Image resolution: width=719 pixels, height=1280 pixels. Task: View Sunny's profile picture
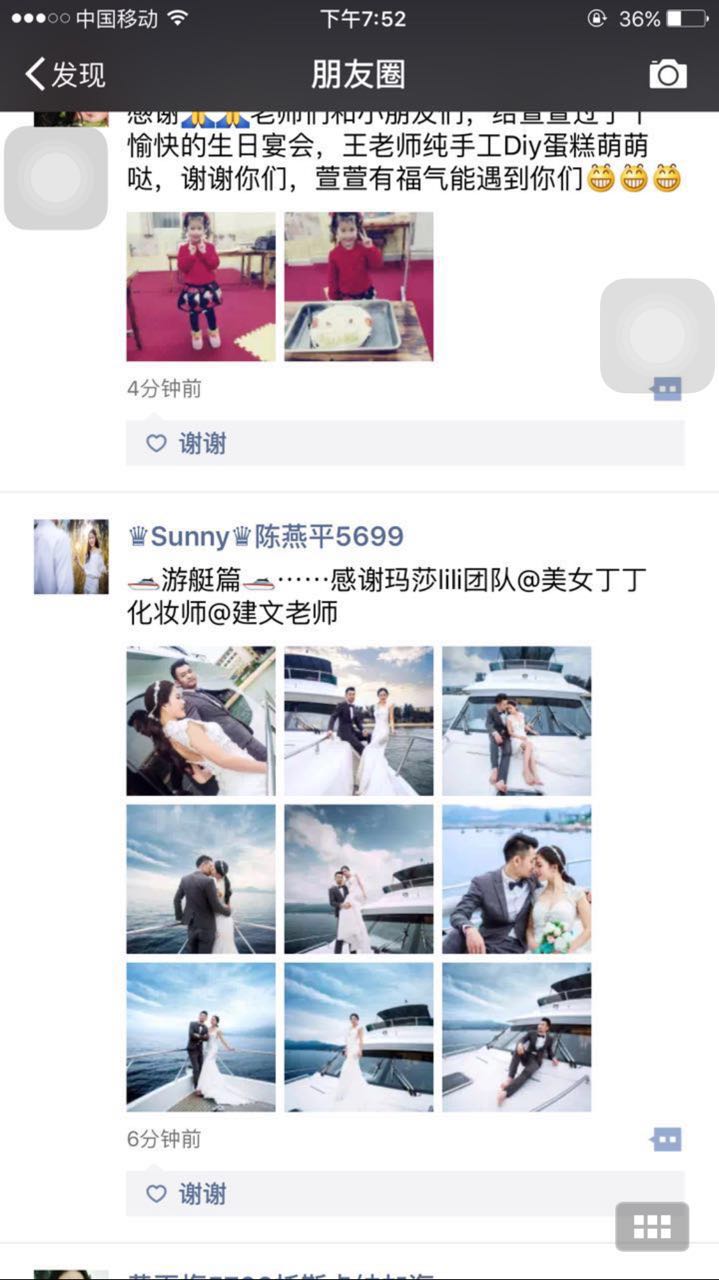click(x=71, y=557)
